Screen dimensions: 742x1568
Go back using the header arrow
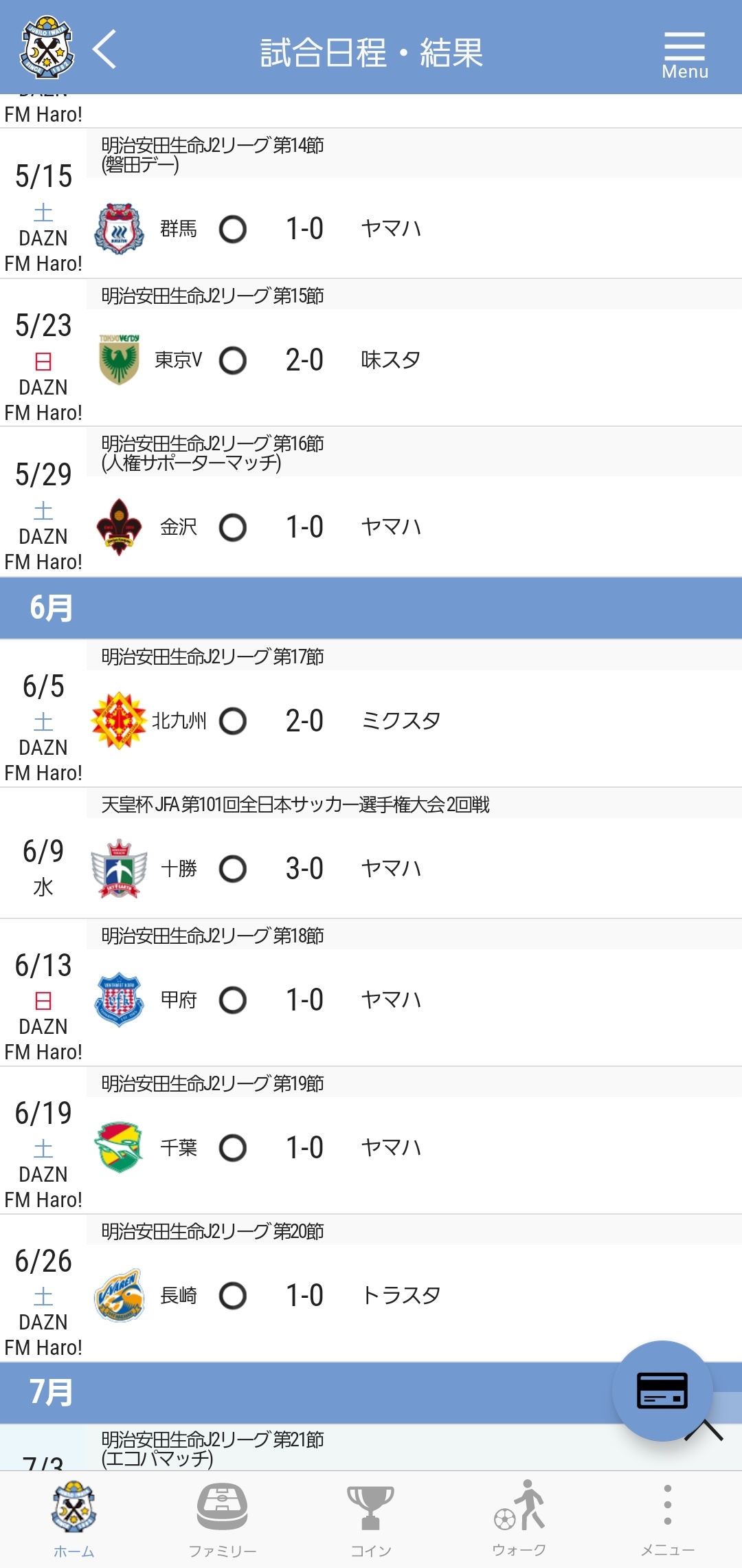click(105, 49)
